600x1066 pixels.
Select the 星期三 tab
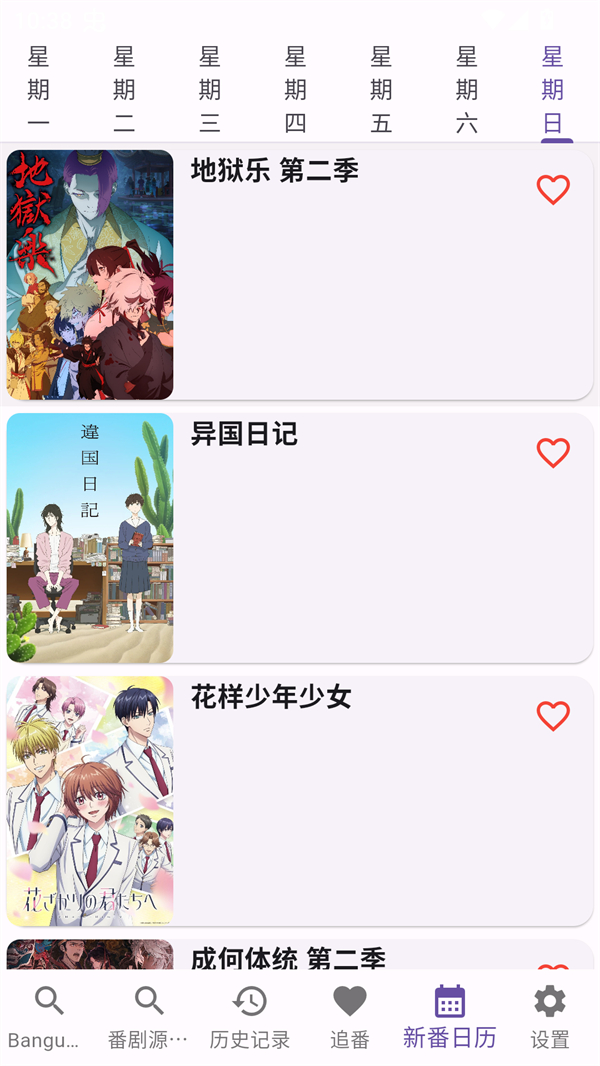pyautogui.click(x=210, y=90)
